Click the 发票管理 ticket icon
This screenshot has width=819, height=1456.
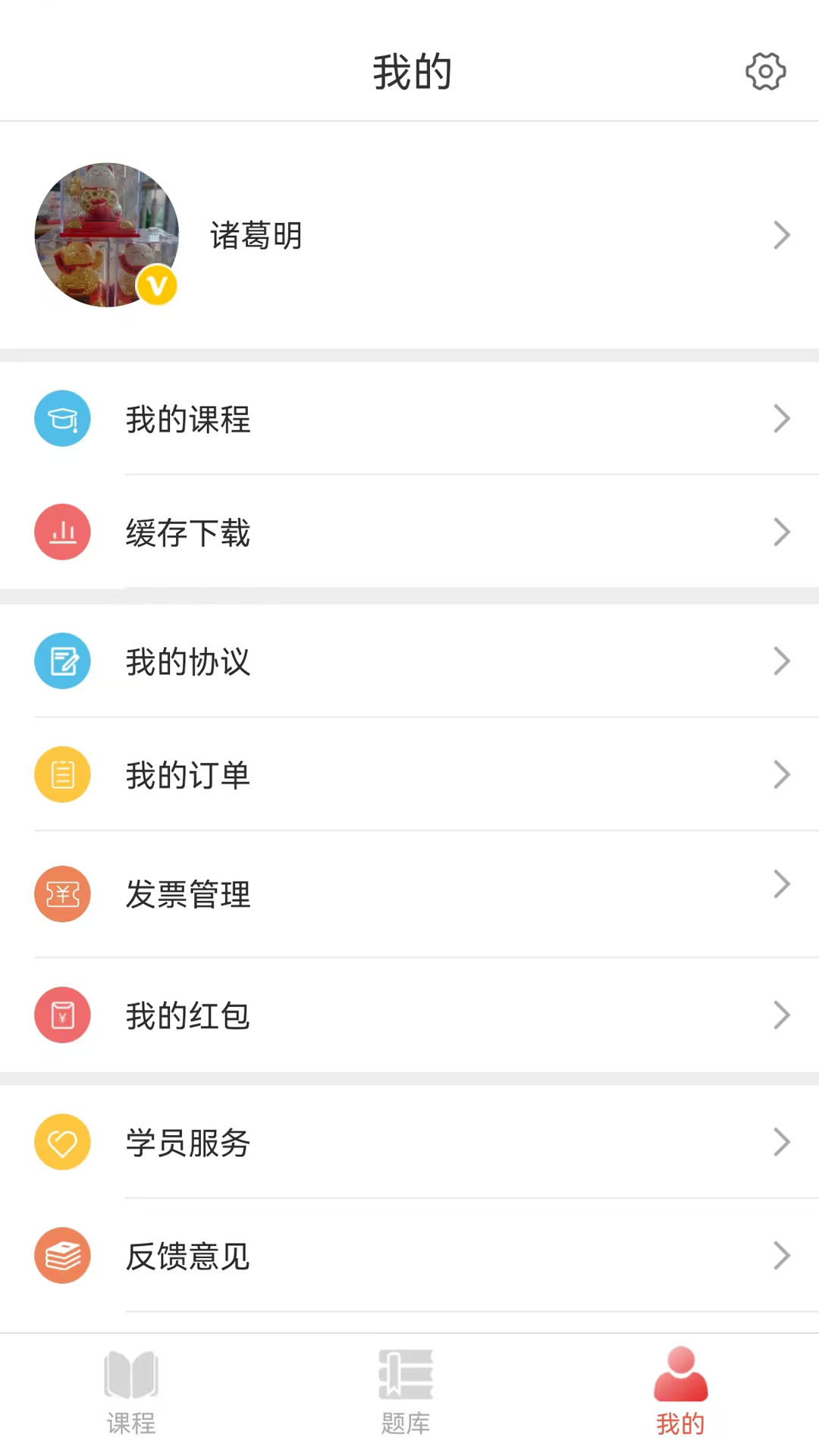(62, 893)
